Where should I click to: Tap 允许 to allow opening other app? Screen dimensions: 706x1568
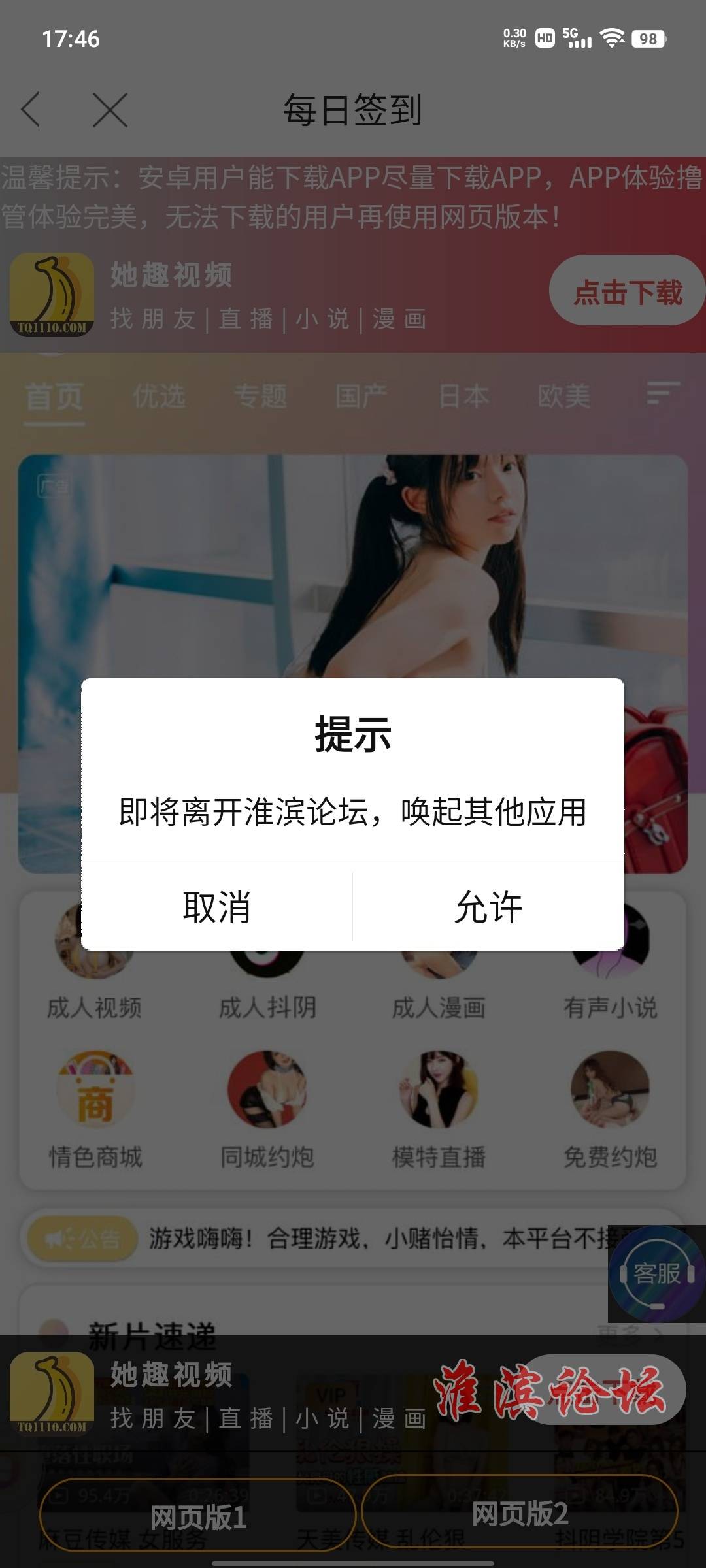[x=488, y=907]
